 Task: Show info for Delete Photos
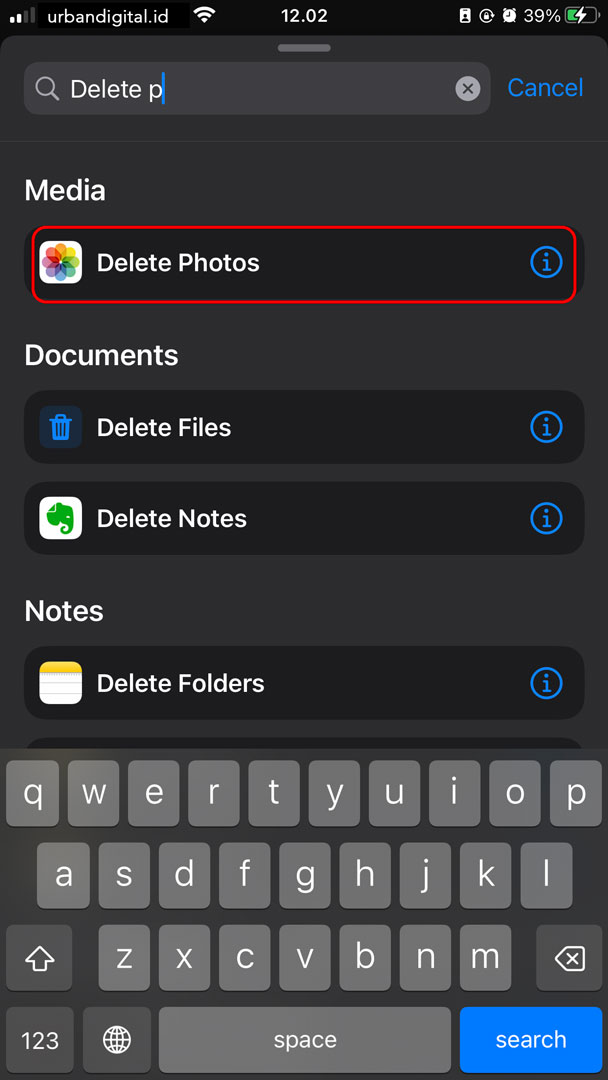pos(546,263)
